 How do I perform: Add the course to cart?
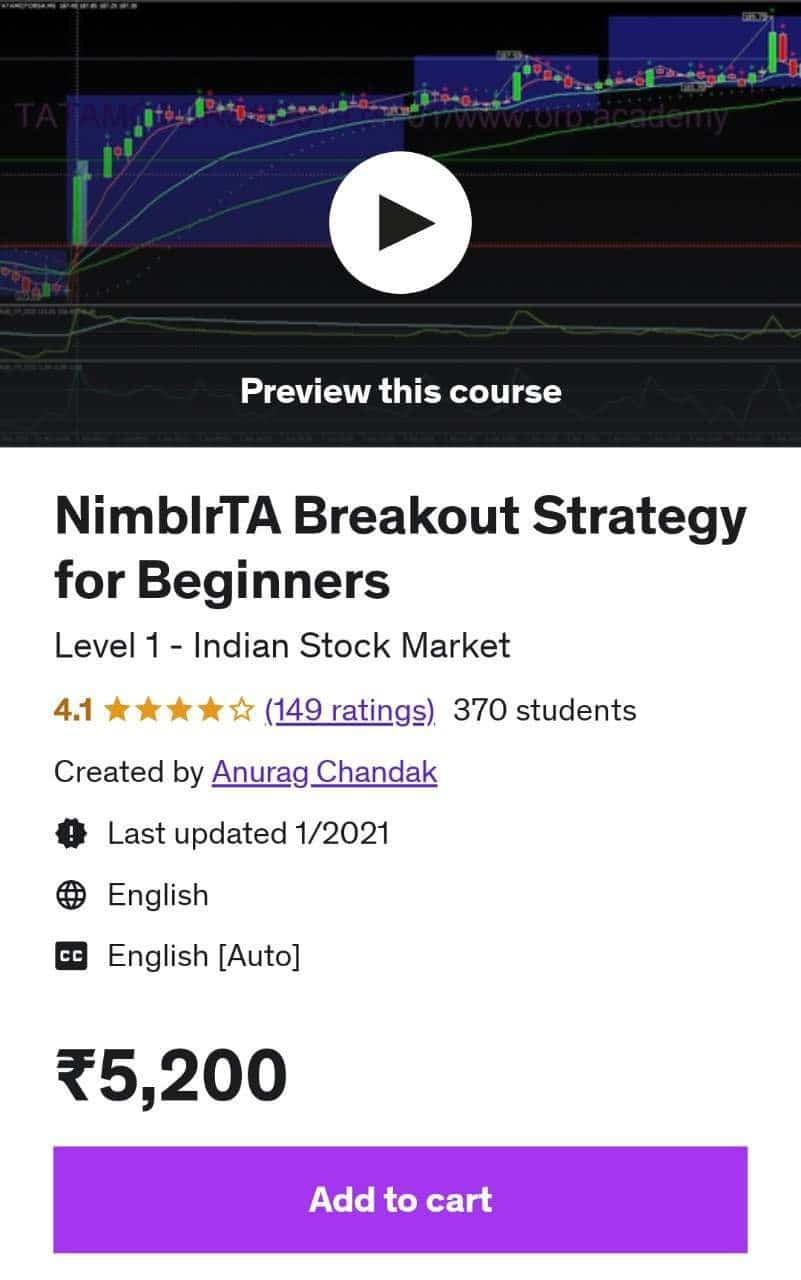pyautogui.click(x=400, y=1199)
